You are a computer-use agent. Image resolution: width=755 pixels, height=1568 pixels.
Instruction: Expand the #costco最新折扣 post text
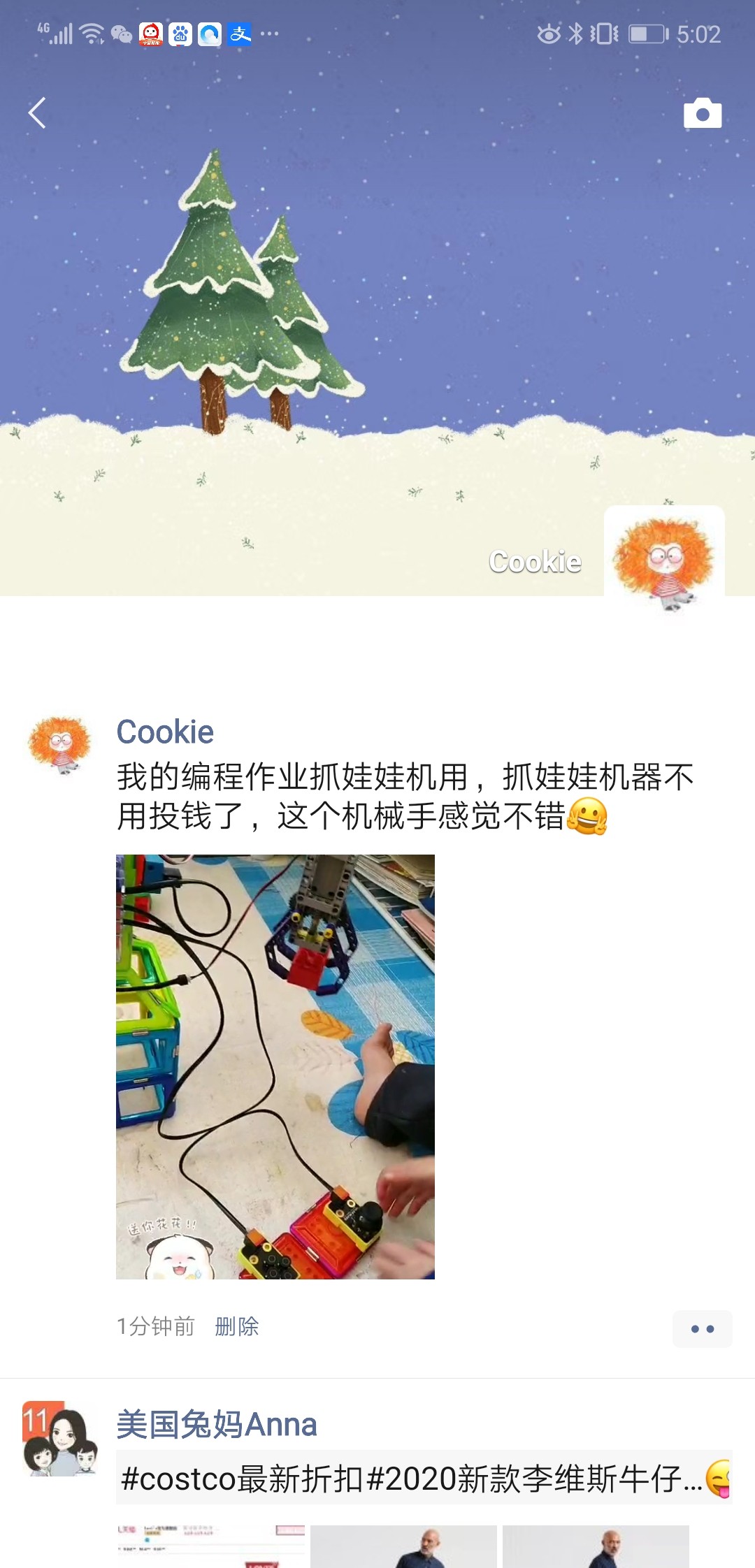(412, 1479)
